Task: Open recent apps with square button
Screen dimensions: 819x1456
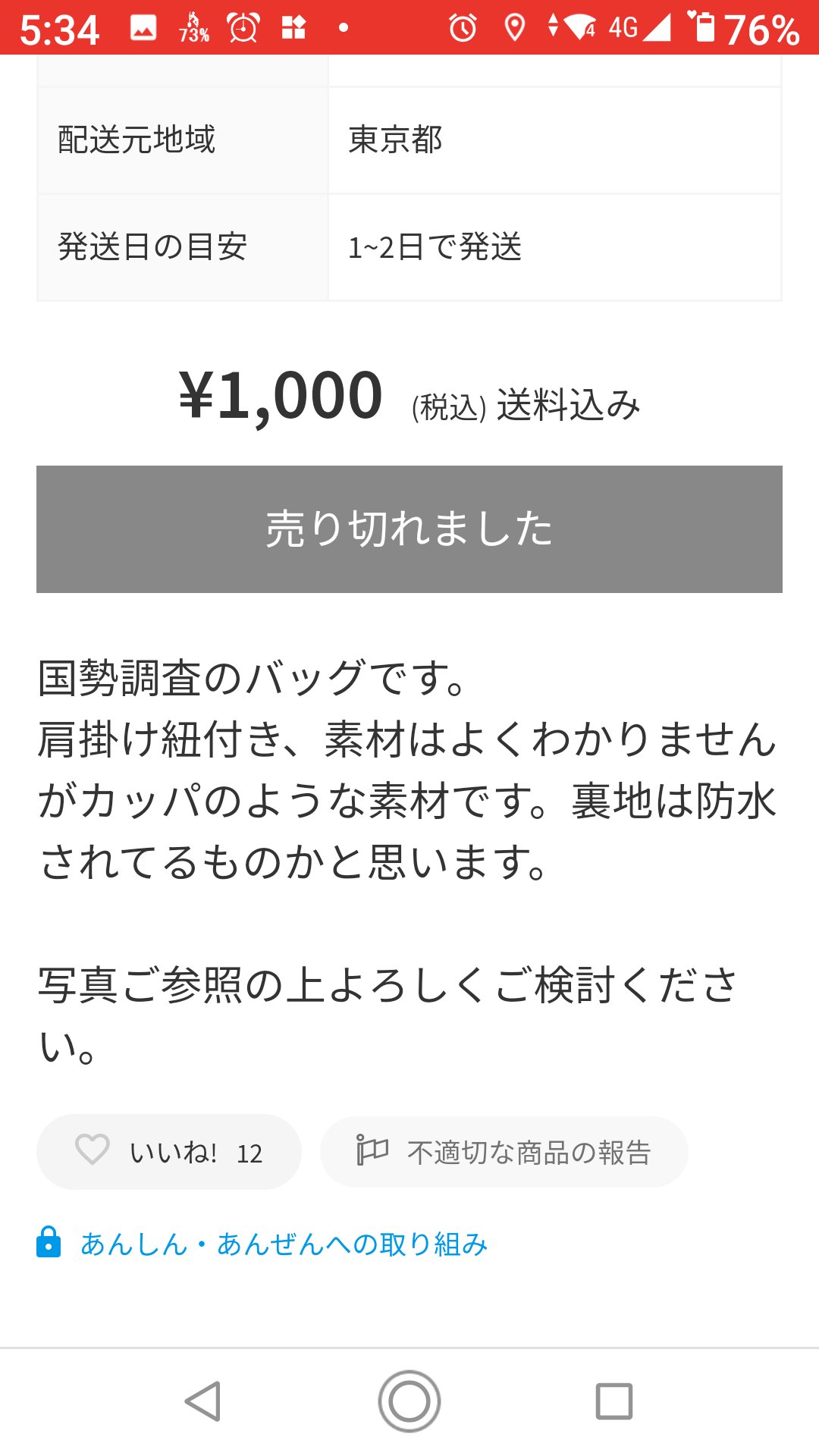Action: click(614, 1401)
